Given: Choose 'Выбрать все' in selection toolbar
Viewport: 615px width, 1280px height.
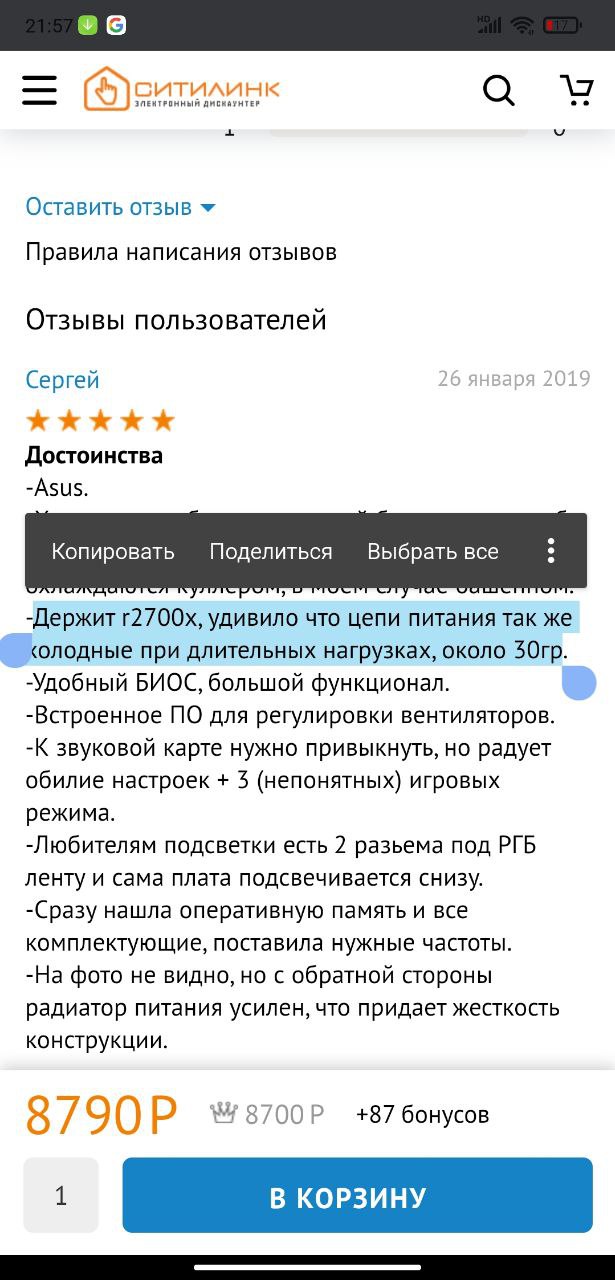Looking at the screenshot, I should coord(432,551).
